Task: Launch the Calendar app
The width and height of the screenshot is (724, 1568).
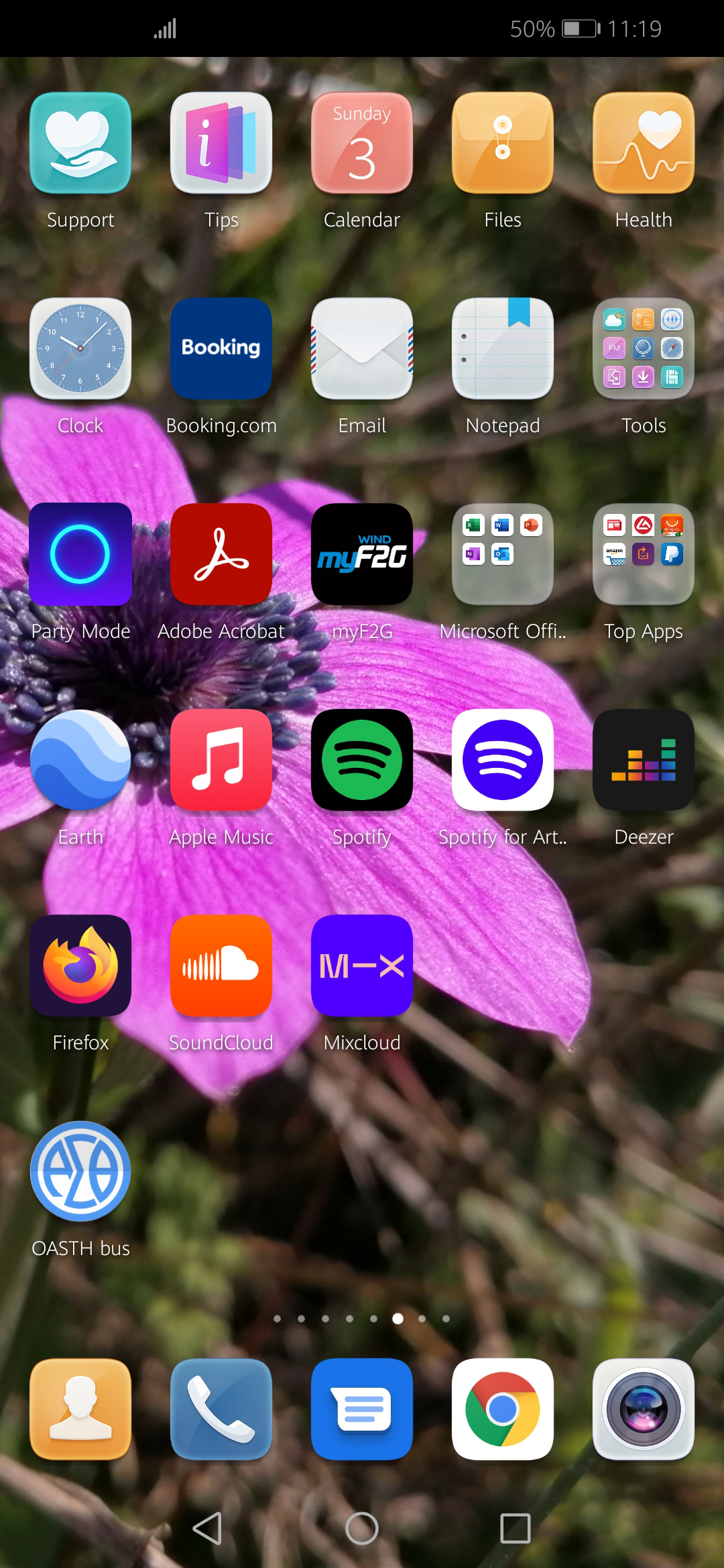Action: [362, 143]
